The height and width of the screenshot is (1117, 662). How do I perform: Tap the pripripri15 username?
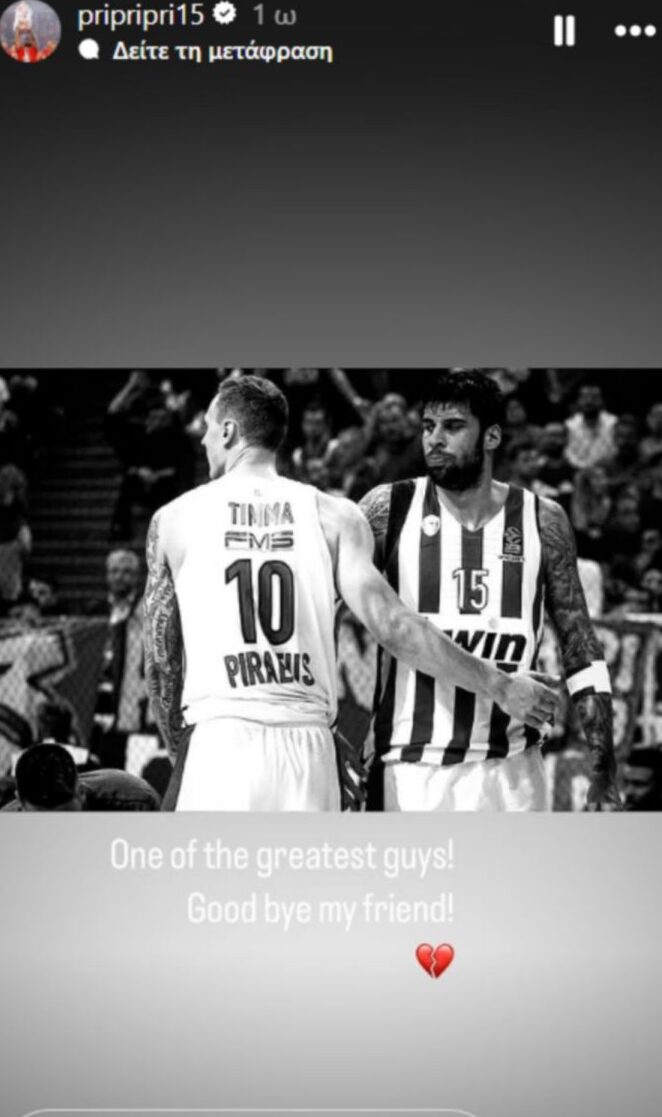(140, 15)
